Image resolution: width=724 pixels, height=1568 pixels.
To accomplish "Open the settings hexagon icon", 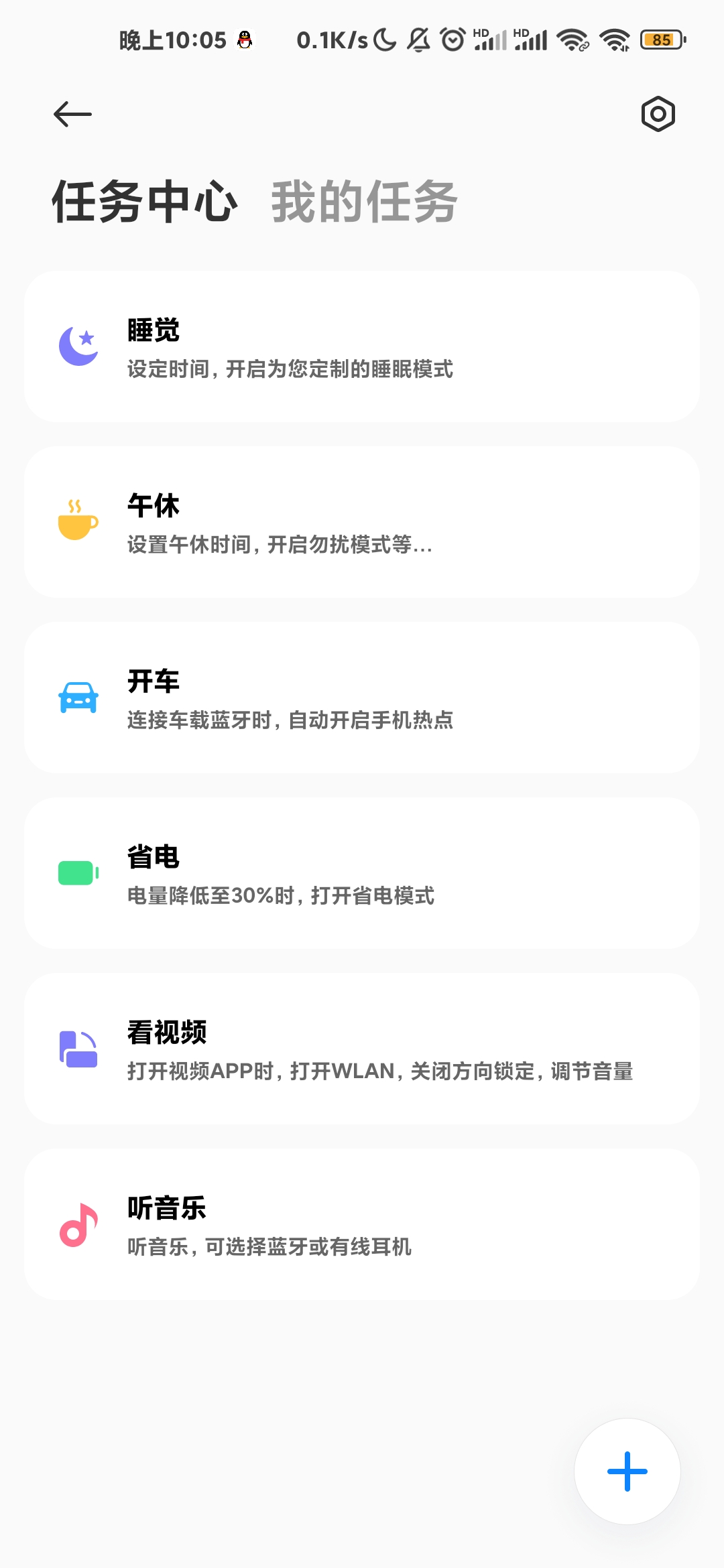I will click(x=658, y=114).
